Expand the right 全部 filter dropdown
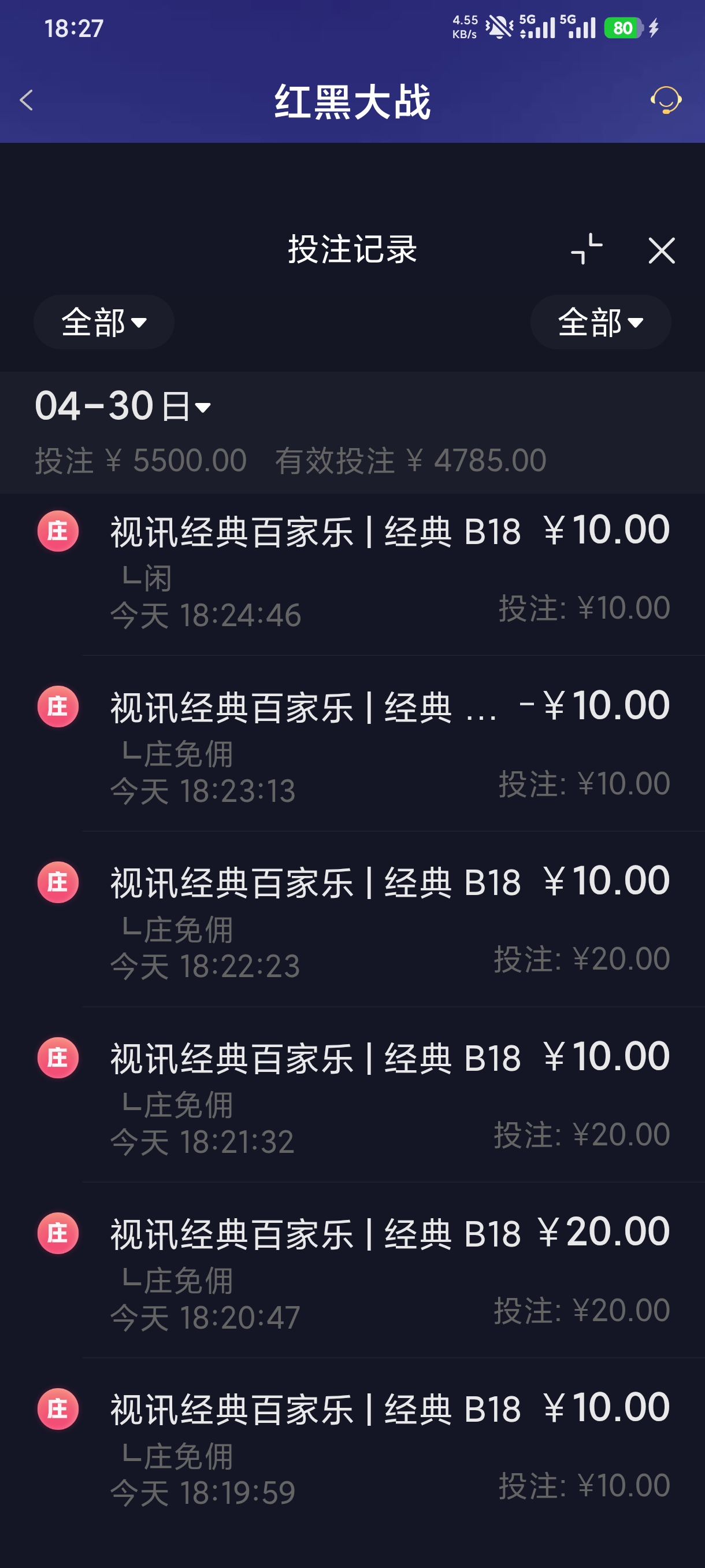705x1568 pixels. 600,322
